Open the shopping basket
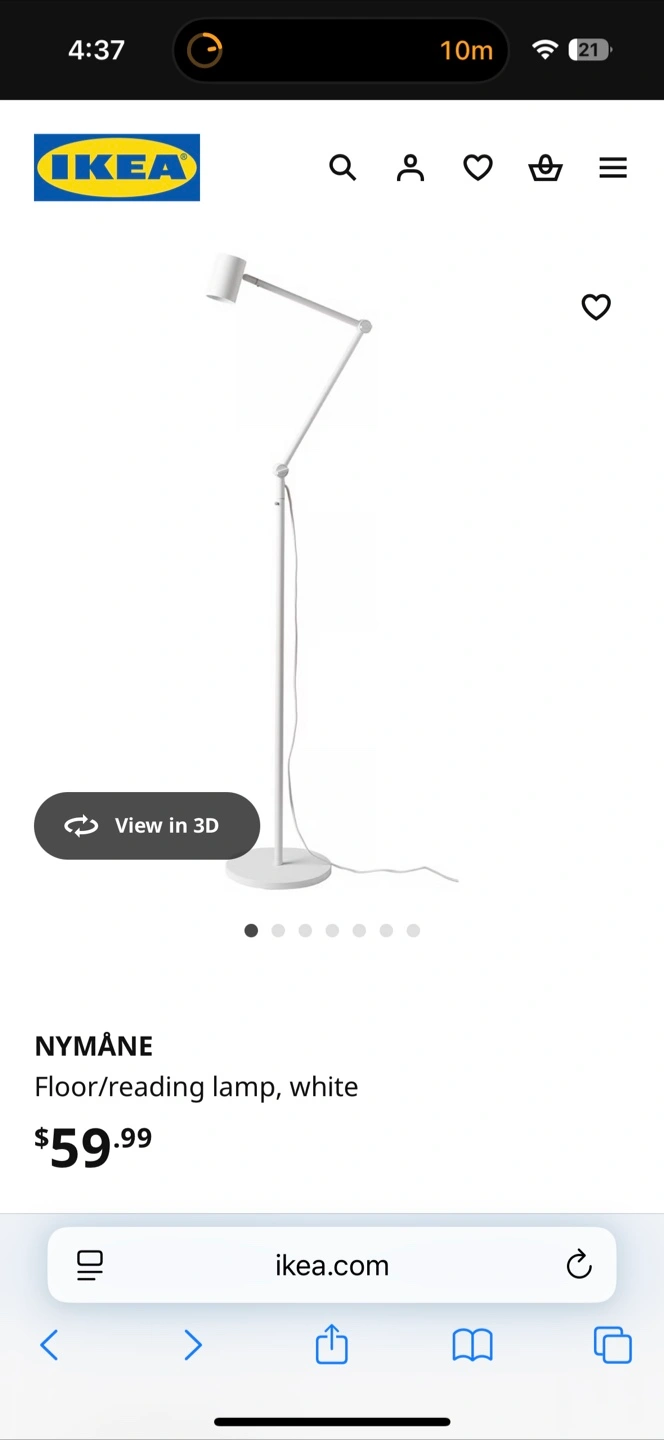Viewport: 664px width, 1440px height. 545,167
